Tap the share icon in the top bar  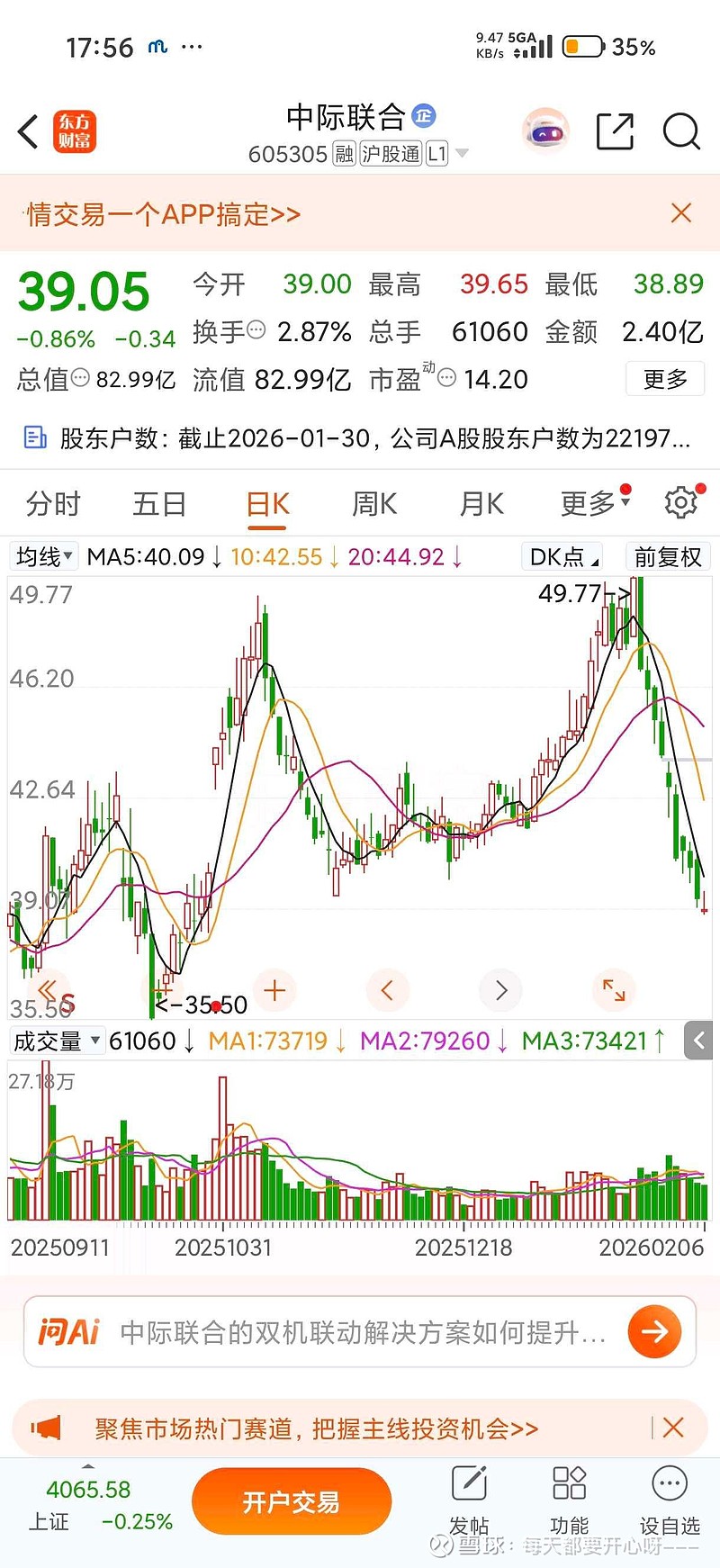click(x=615, y=131)
